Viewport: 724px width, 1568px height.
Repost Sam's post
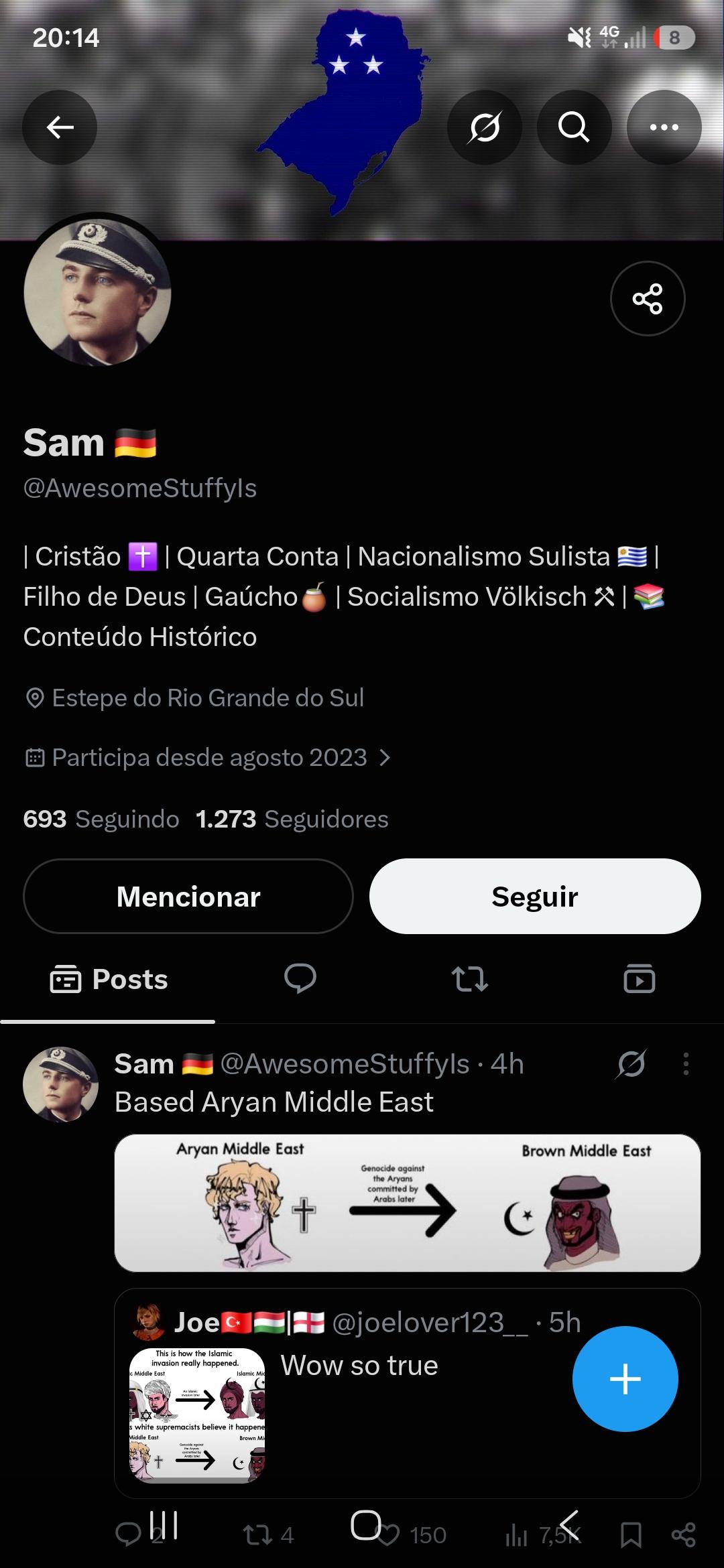(x=258, y=1534)
